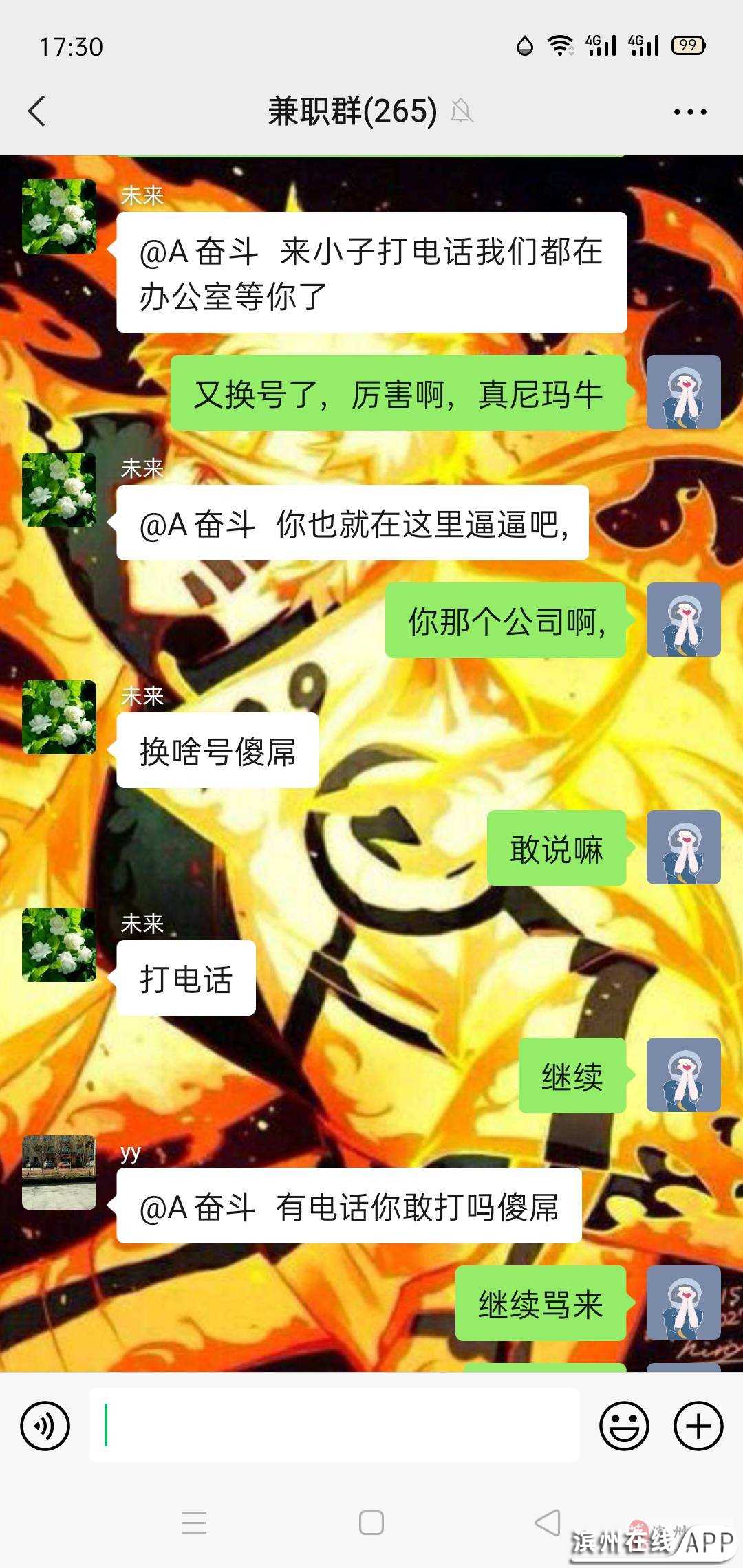The height and width of the screenshot is (1568, 743).
Task: Focus the message text field
Action: [334, 1426]
